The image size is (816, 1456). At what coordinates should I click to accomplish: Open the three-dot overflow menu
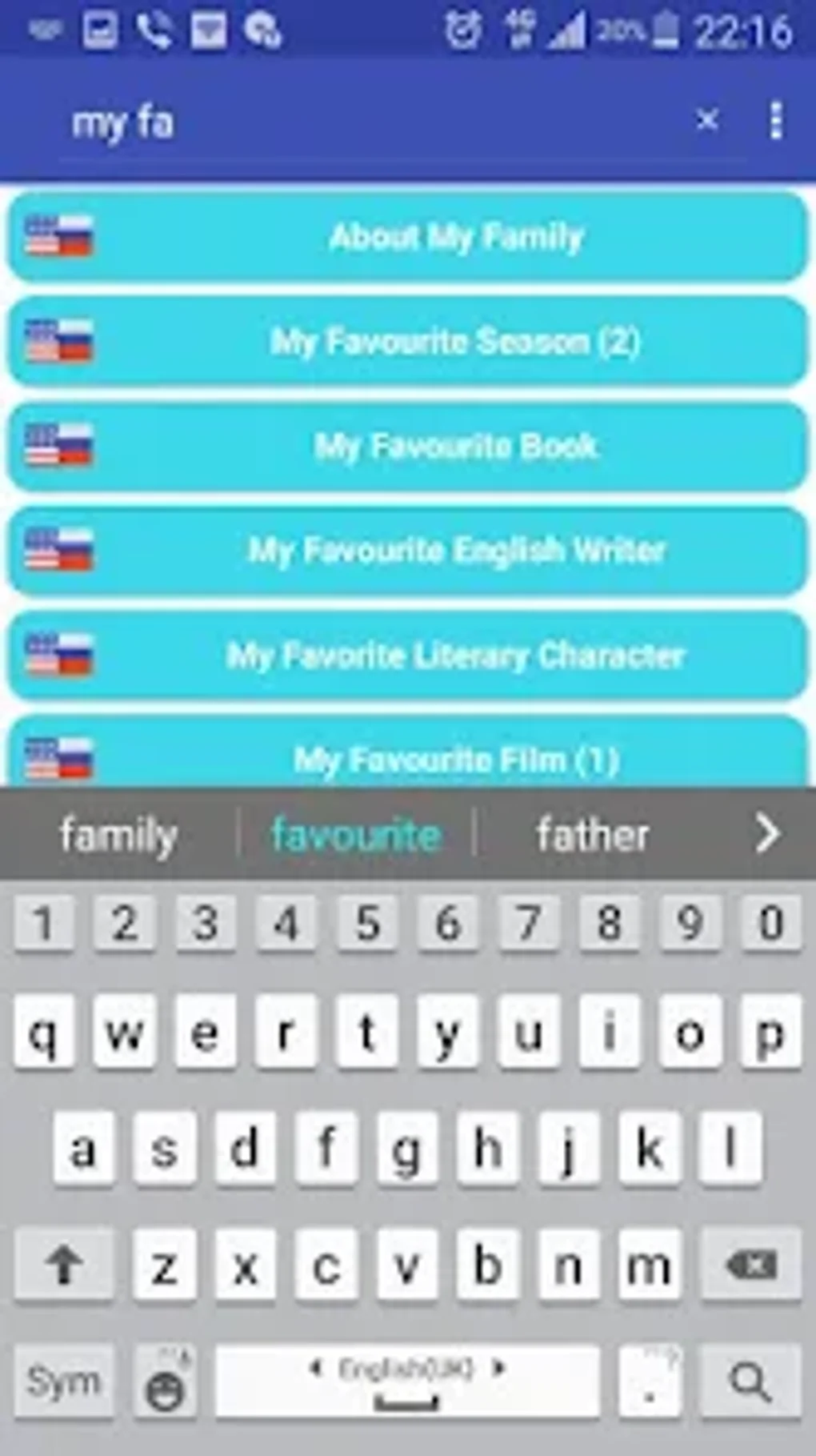coord(775,121)
